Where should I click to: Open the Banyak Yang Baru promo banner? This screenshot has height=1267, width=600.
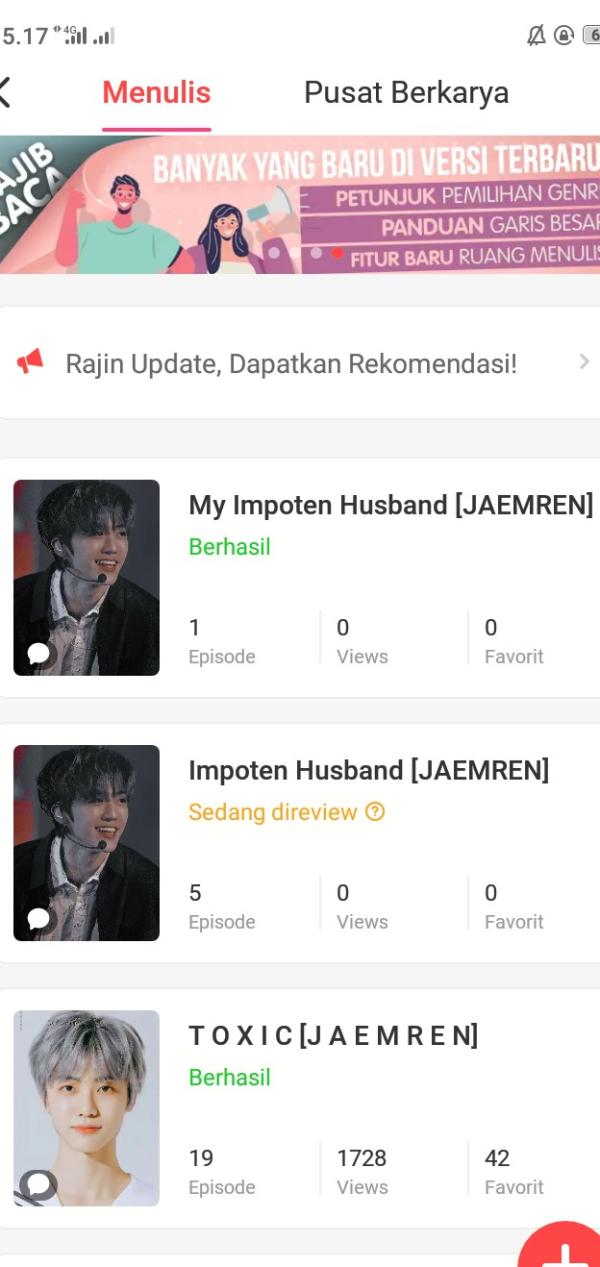[x=300, y=205]
